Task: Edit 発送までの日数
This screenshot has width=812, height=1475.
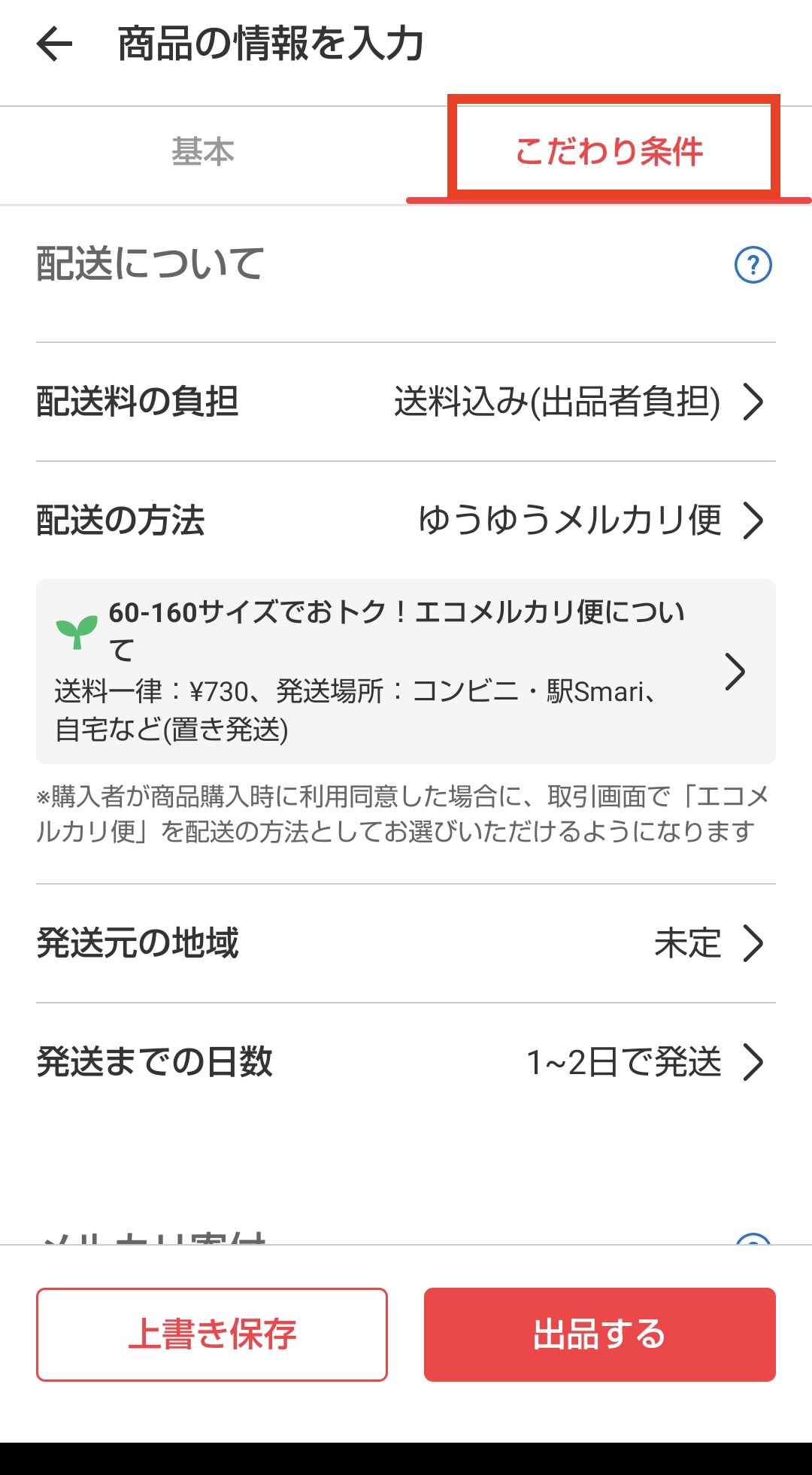Action: [x=406, y=1062]
